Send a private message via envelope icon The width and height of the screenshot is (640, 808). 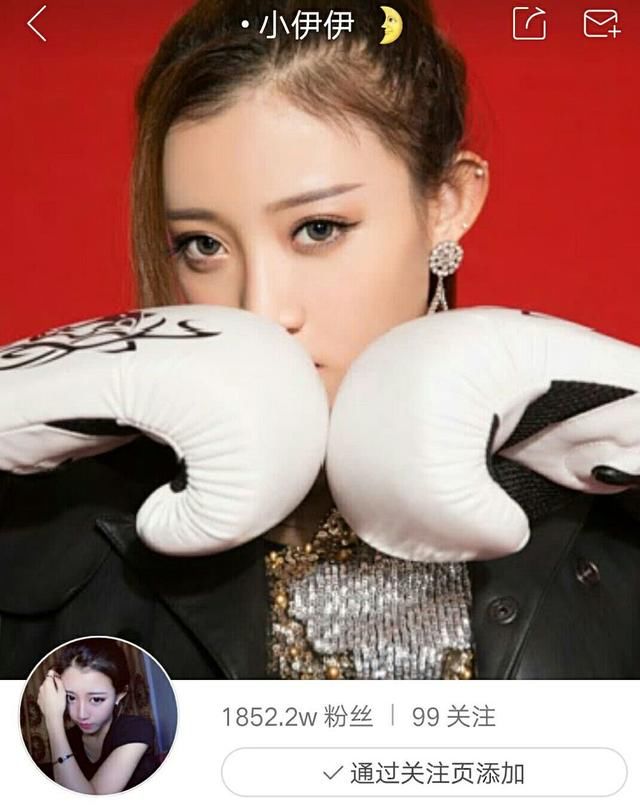[x=601, y=23]
